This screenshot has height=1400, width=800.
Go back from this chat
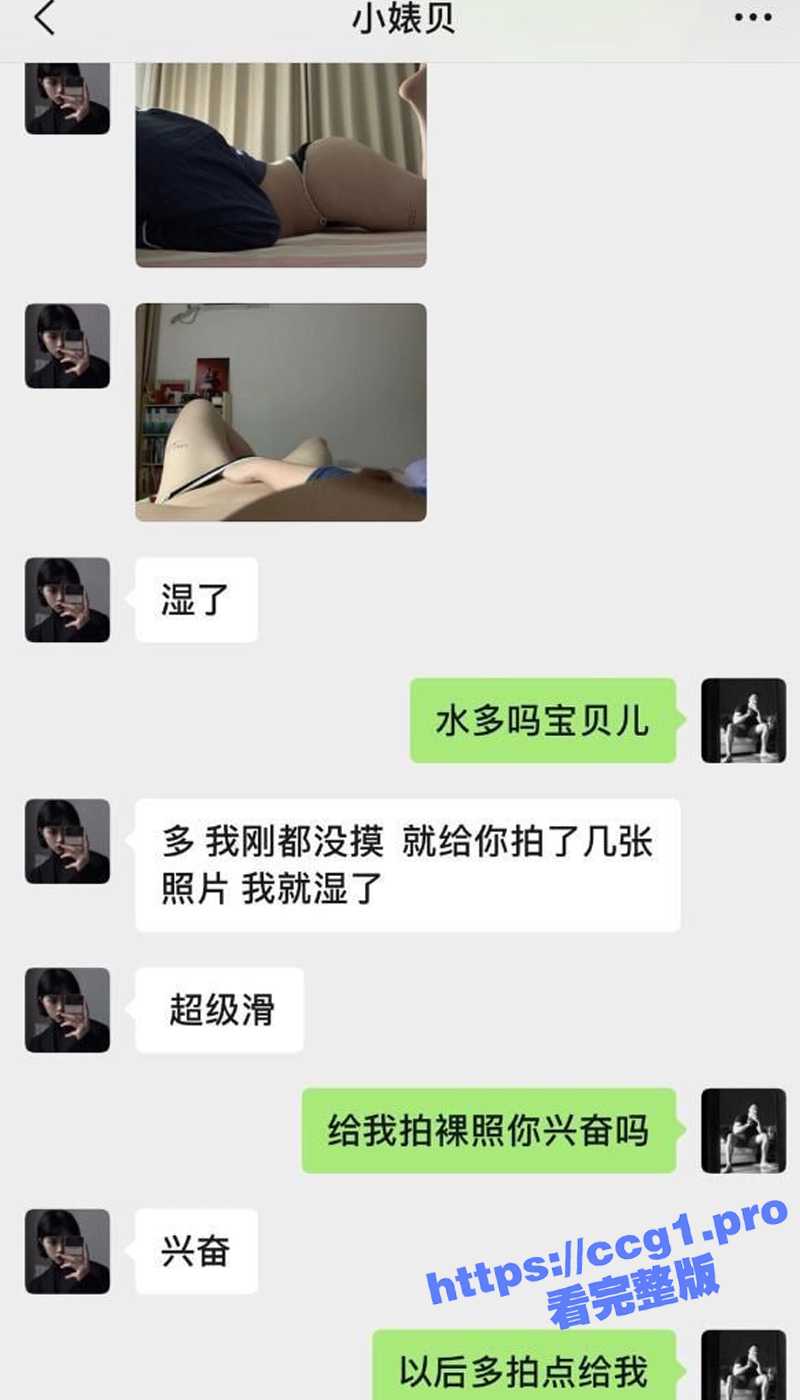tap(44, 20)
